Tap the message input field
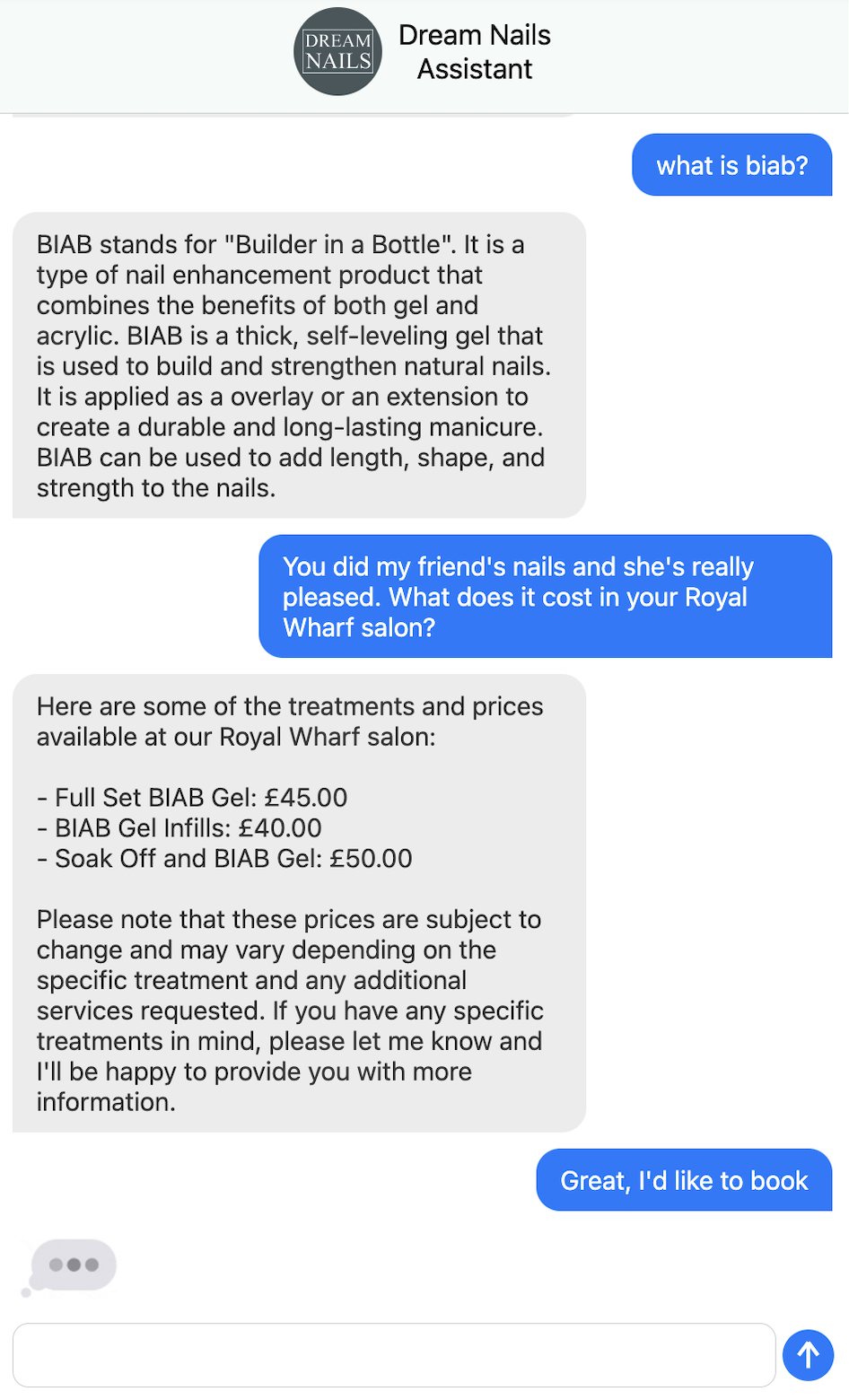The width and height of the screenshot is (849, 1400). pos(394,1354)
